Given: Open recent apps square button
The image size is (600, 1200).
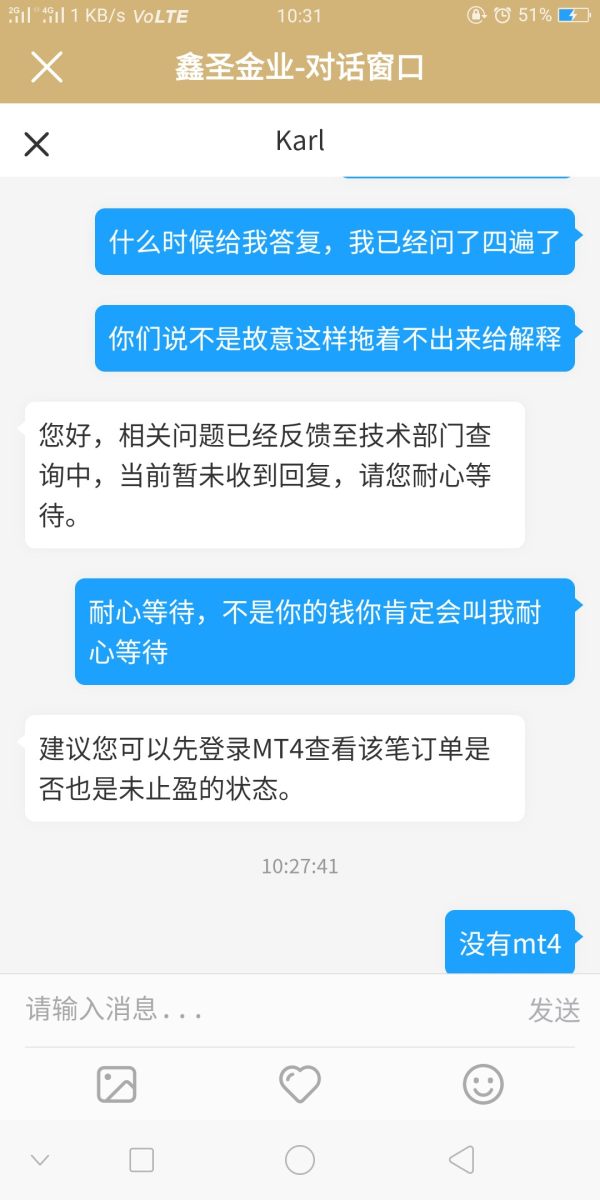Looking at the screenshot, I should point(142,1160).
